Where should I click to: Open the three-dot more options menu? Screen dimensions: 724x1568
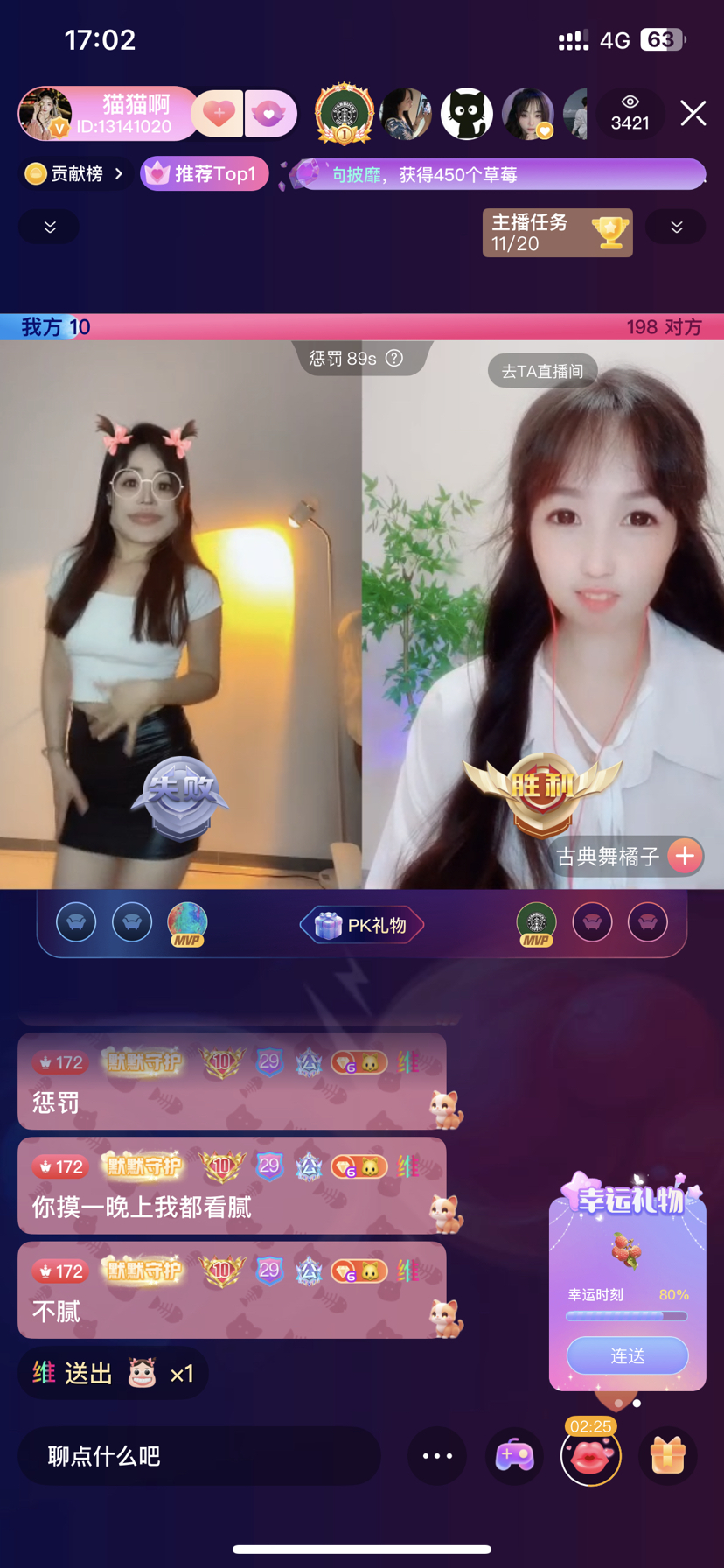click(x=437, y=1456)
